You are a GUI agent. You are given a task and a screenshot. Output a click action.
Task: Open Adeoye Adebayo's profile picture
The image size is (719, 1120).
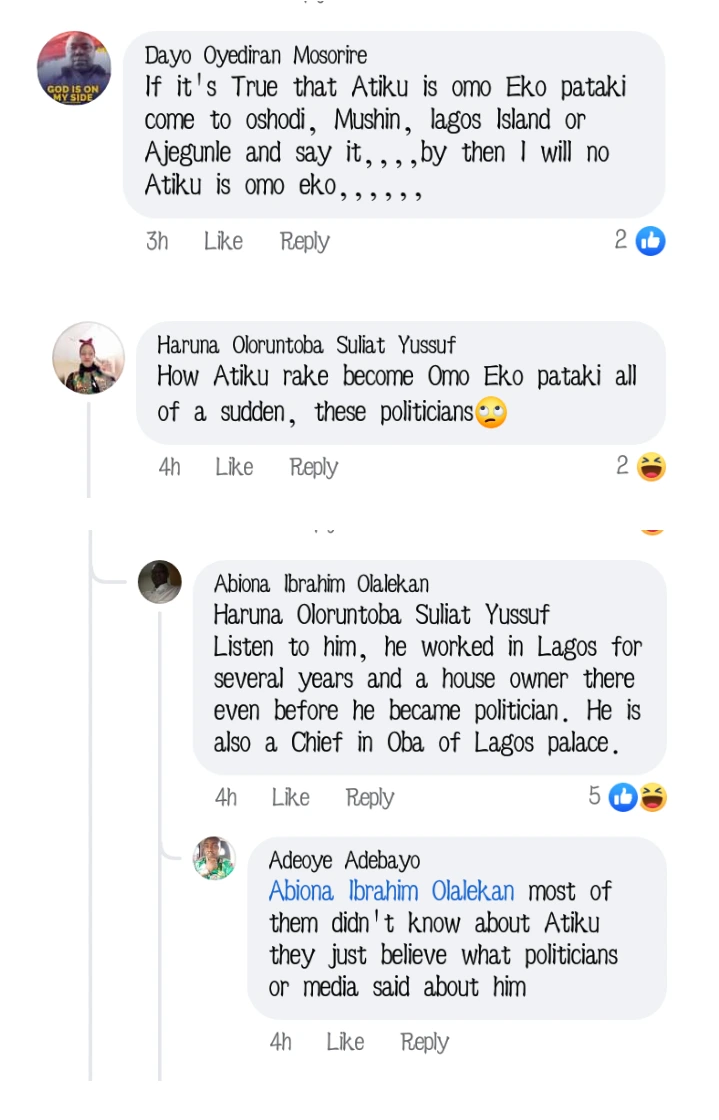click(x=214, y=858)
